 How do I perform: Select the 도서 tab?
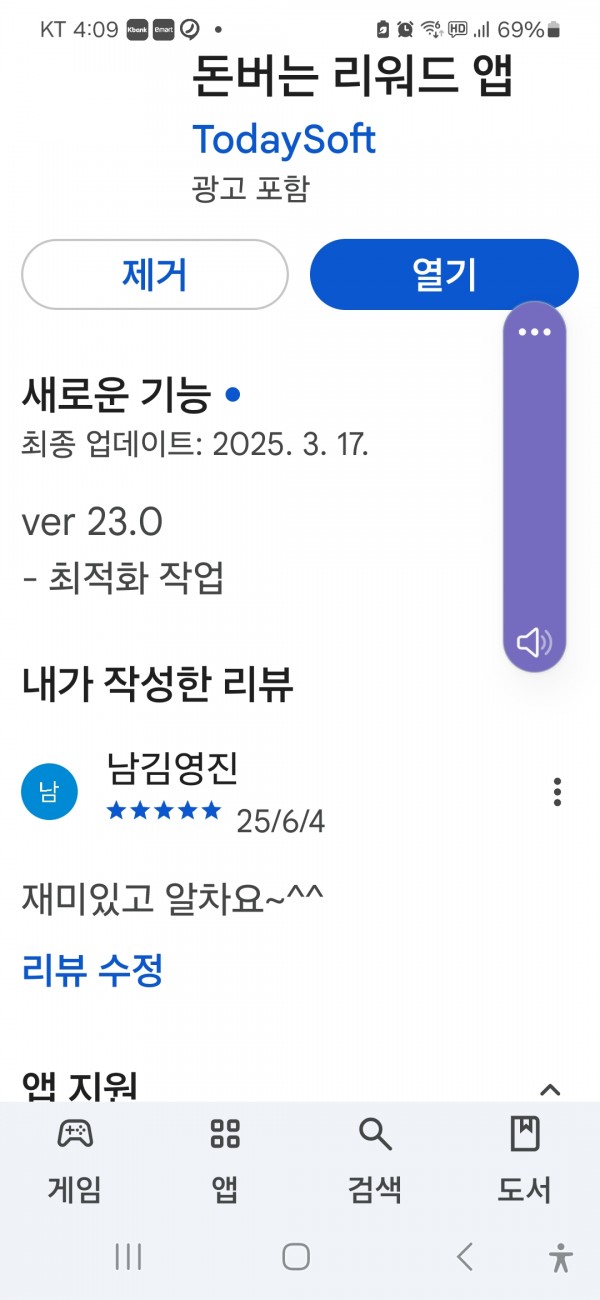click(525, 1159)
